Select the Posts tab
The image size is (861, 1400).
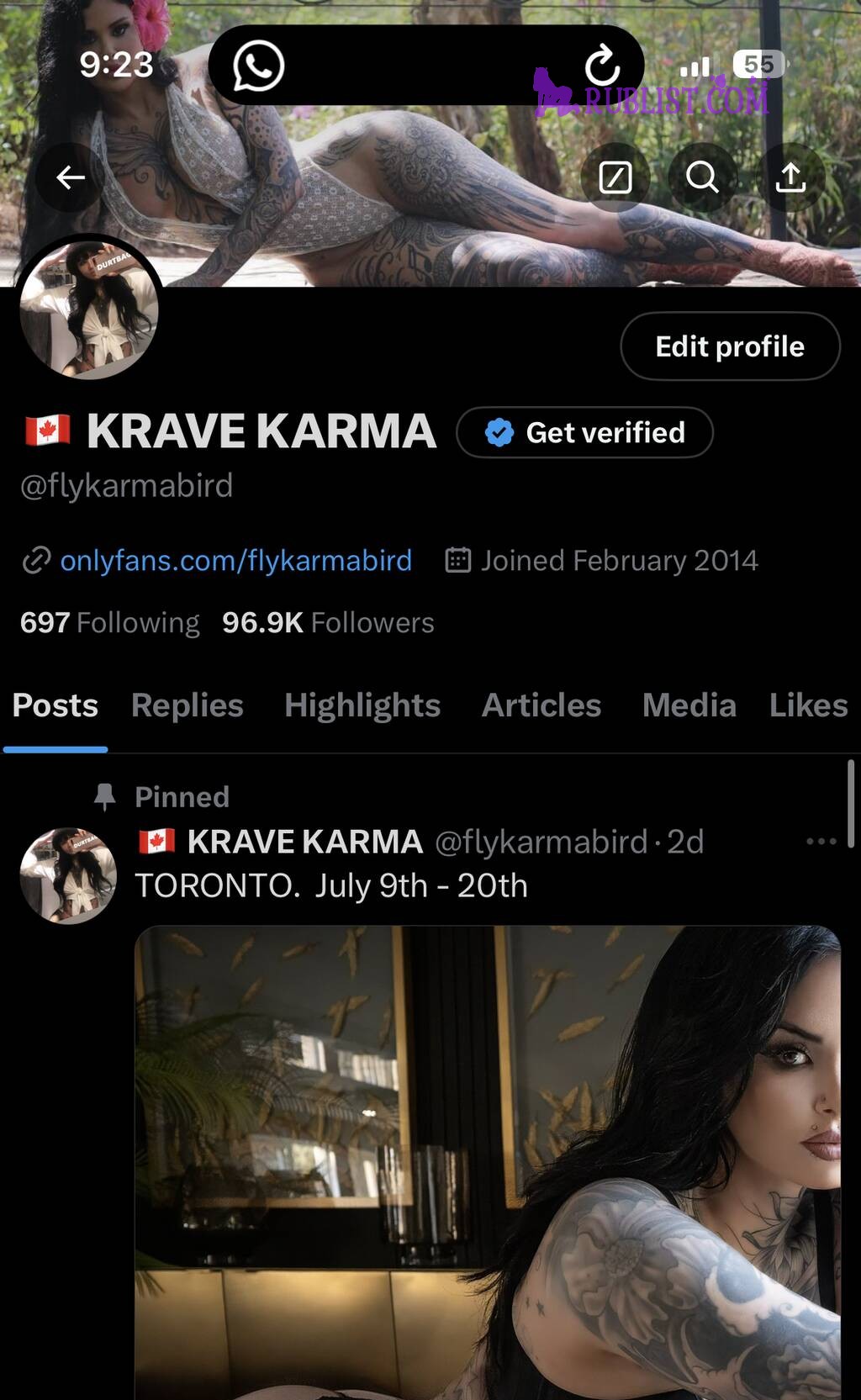(x=55, y=705)
